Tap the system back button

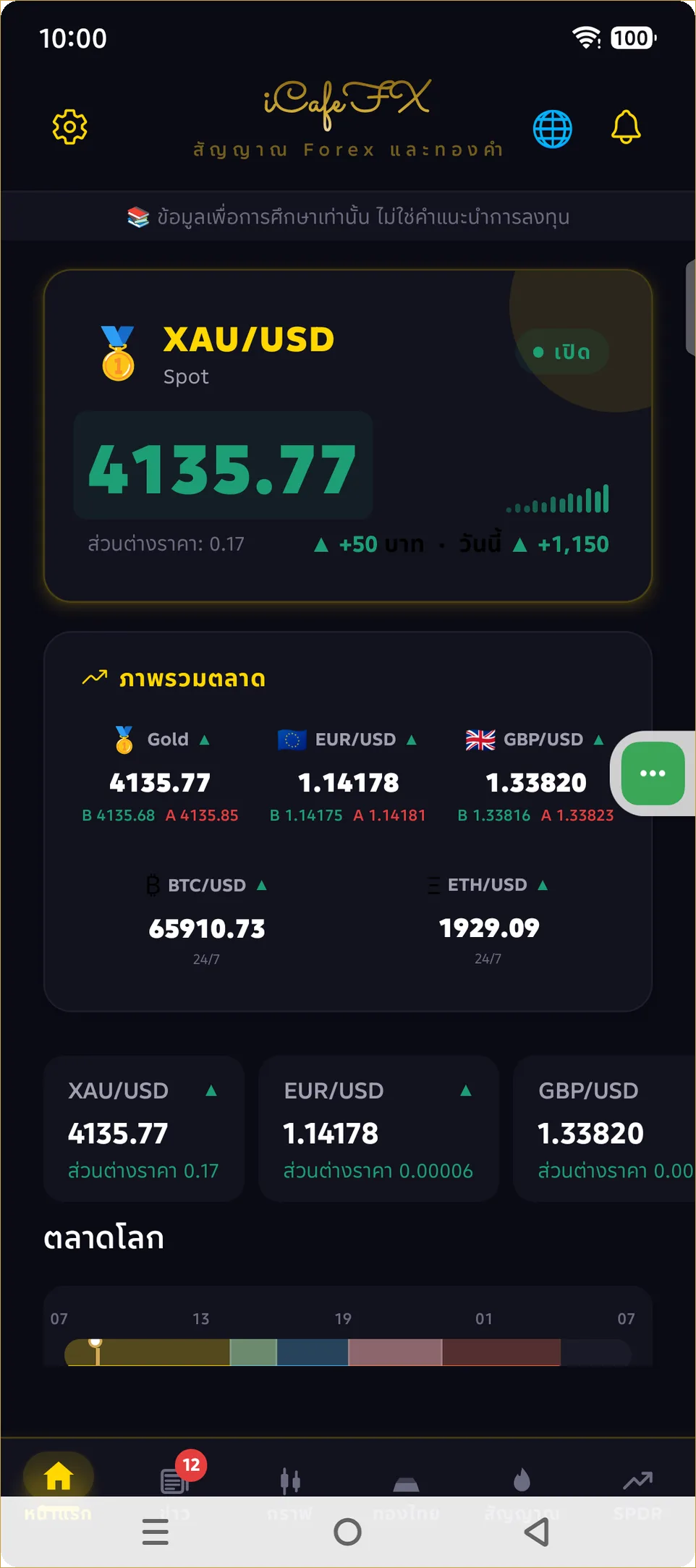537,1532
